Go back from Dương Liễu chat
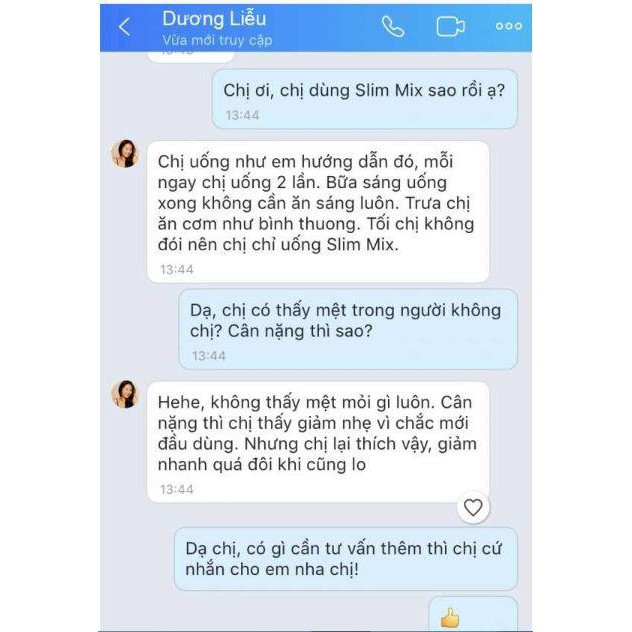Image resolution: width=632 pixels, height=632 pixels. pyautogui.click(x=125, y=27)
